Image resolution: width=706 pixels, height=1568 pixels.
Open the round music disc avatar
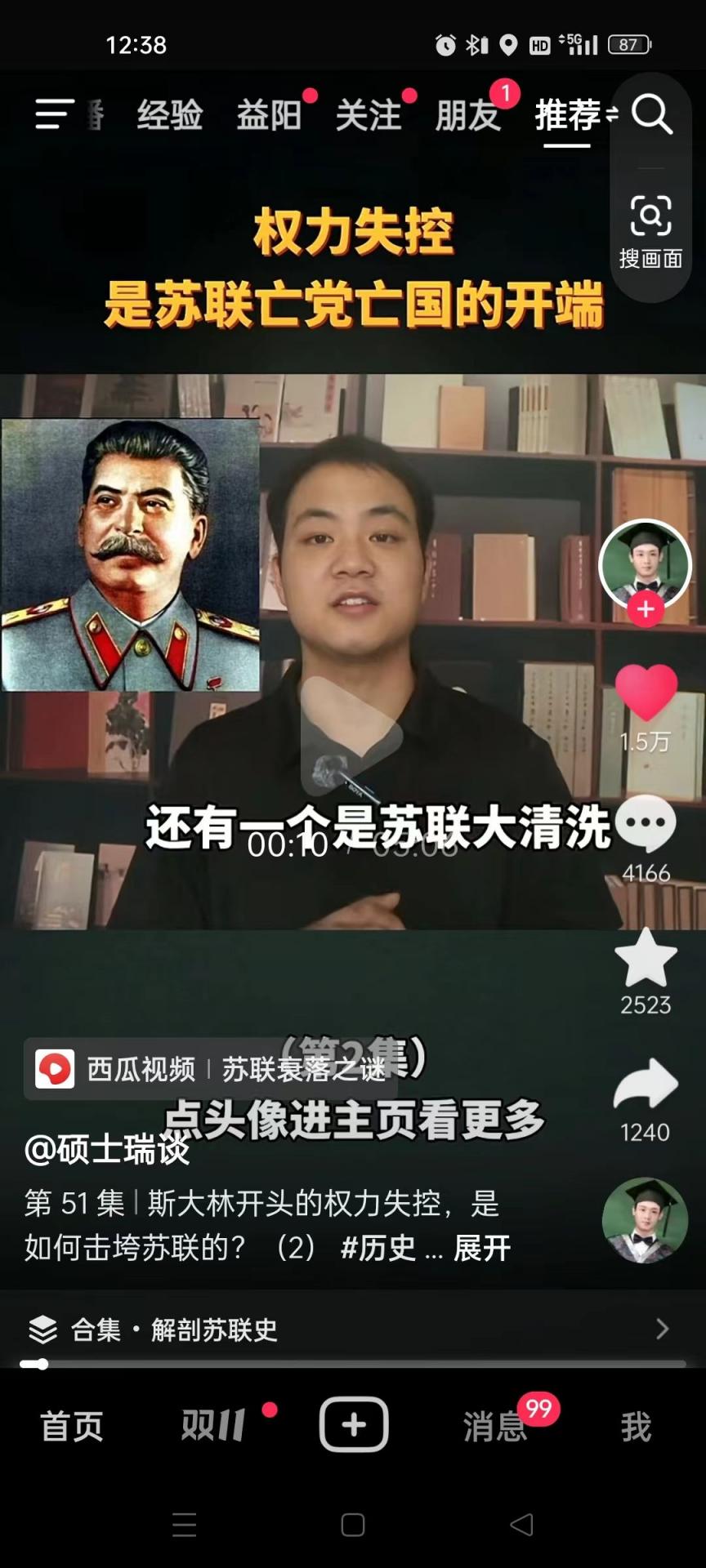(x=645, y=1221)
